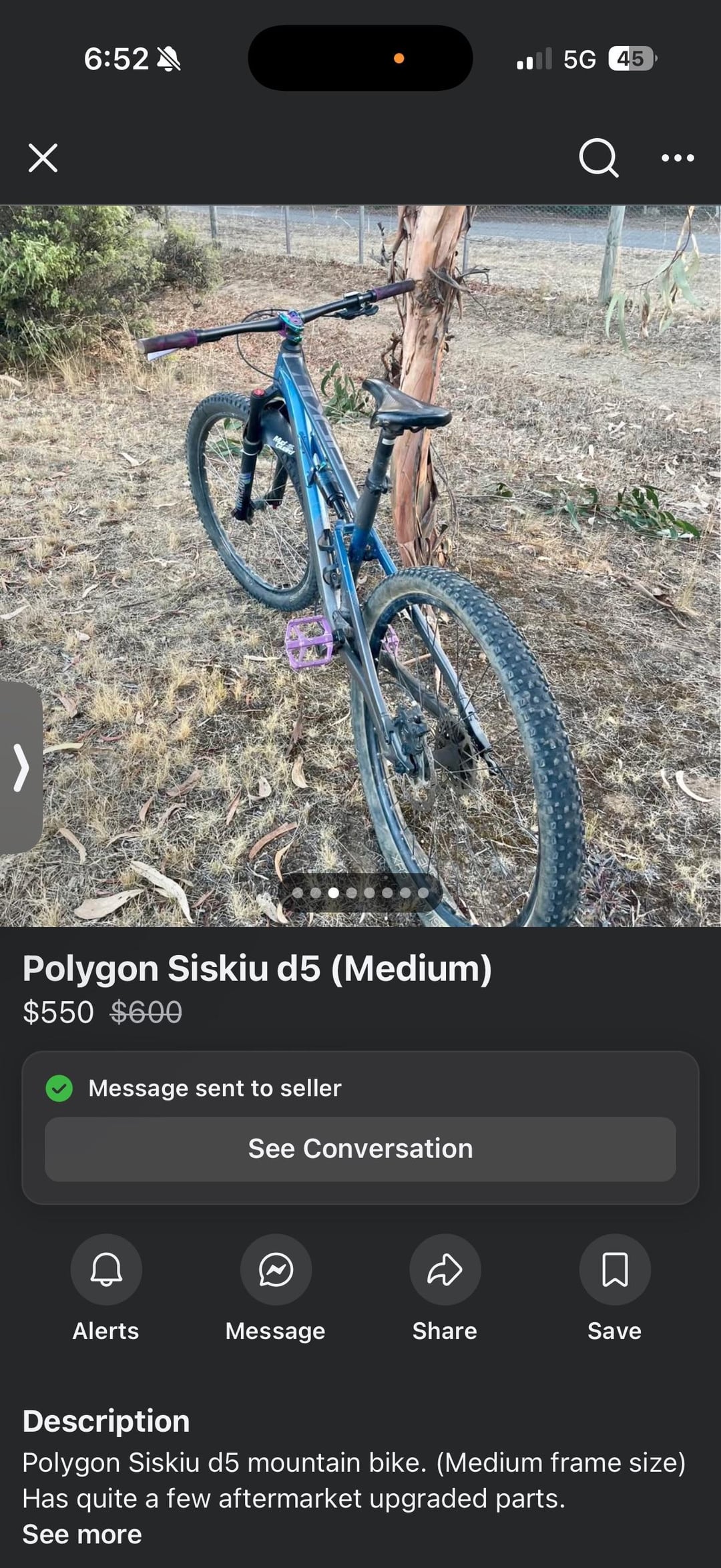Tap the See Conversation button
Screen dimensions: 721x1568
(x=360, y=1149)
